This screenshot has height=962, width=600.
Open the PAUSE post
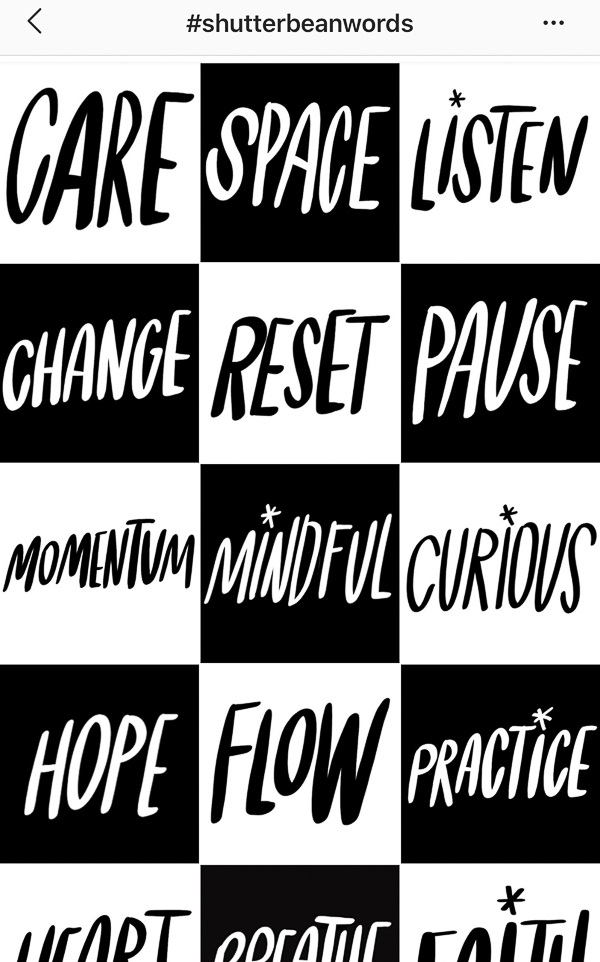tap(500, 363)
